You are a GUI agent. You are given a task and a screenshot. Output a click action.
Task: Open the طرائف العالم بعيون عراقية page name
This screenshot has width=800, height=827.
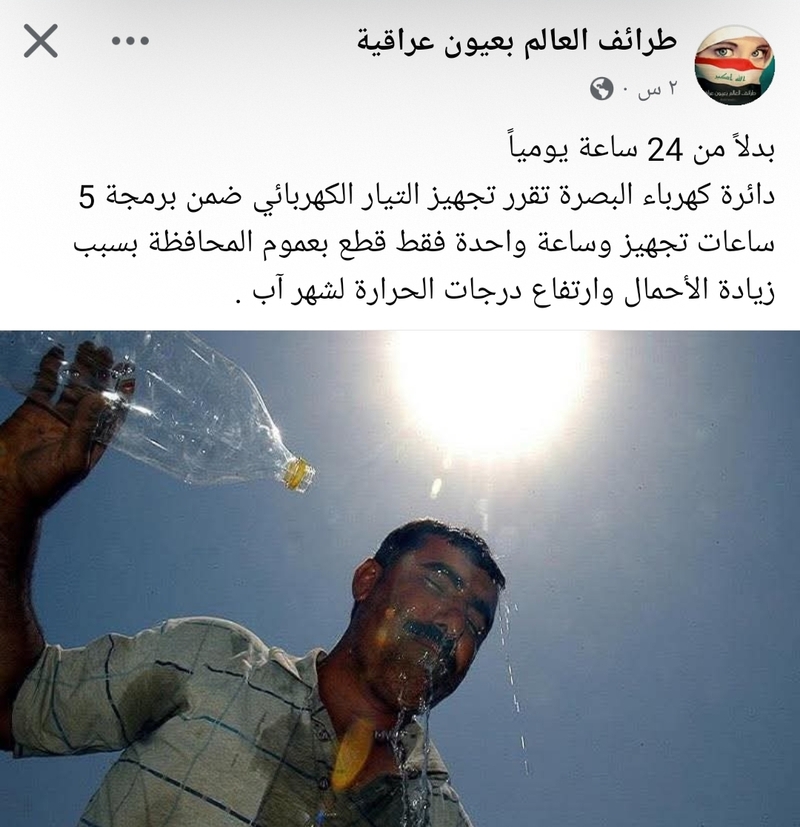tap(517, 43)
